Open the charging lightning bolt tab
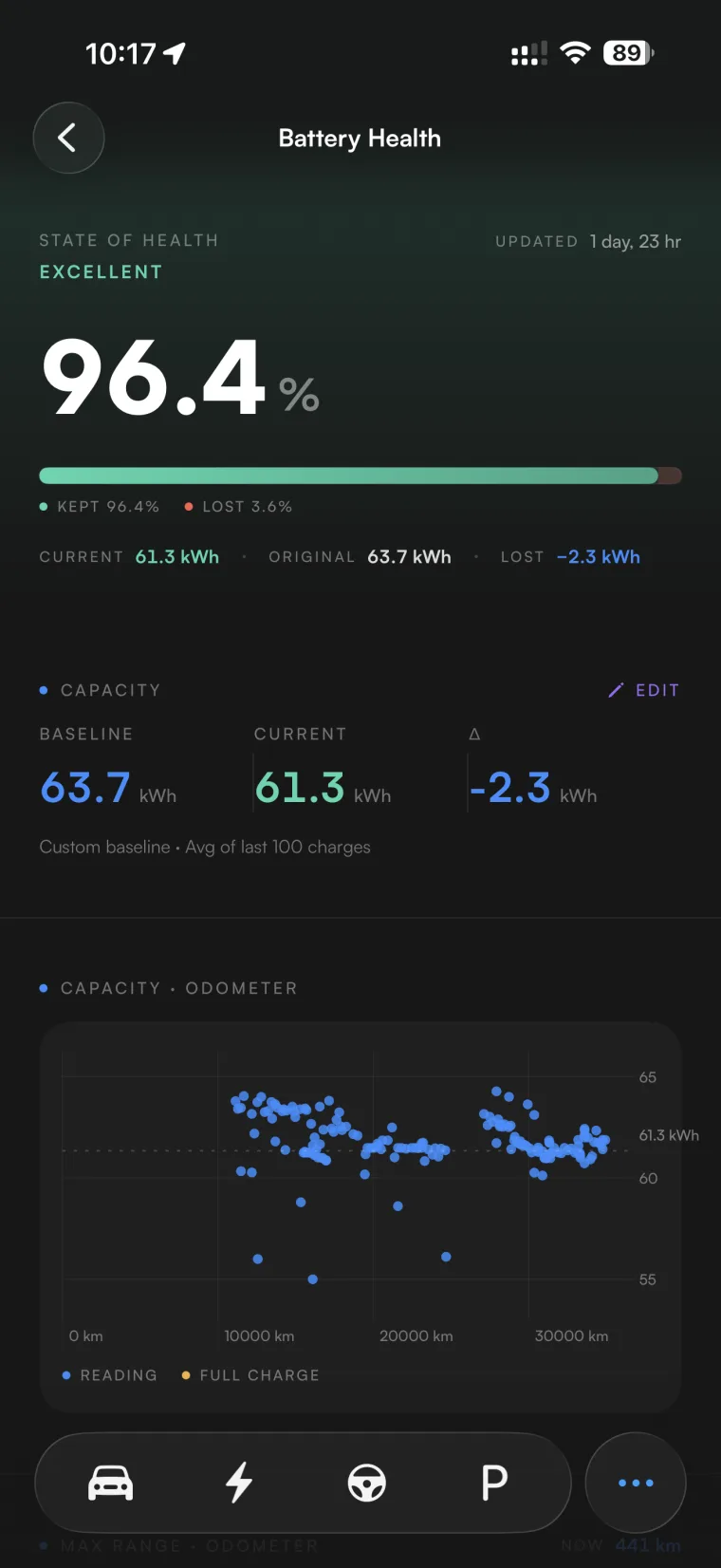Screen dimensions: 721x1568 [239, 1482]
